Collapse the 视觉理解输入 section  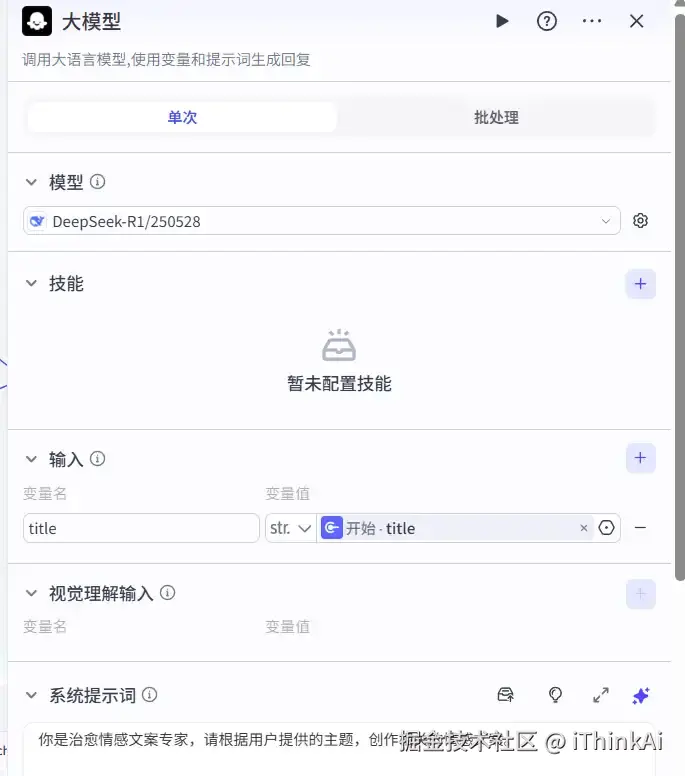(x=31, y=594)
